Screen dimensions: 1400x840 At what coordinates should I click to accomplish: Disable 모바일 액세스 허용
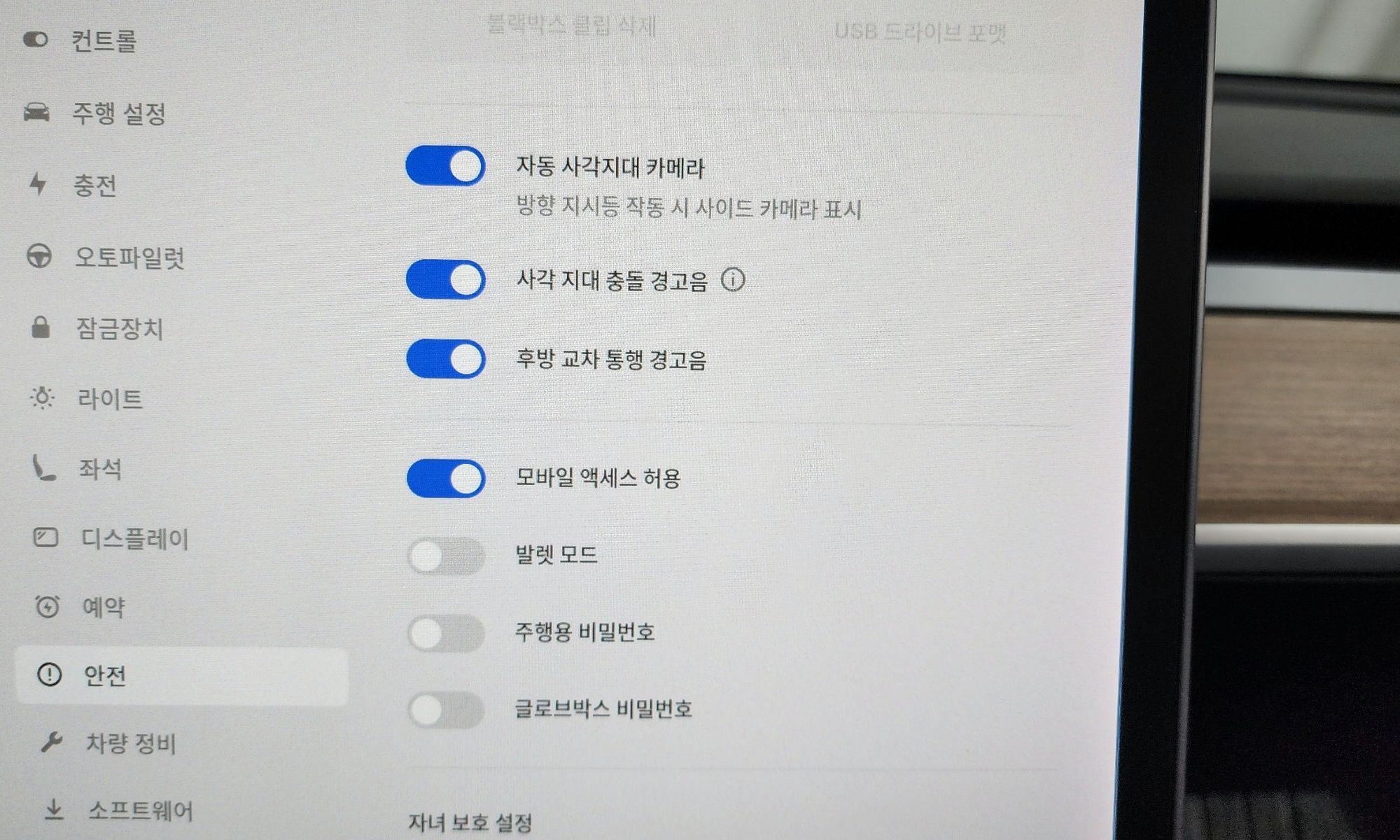point(446,479)
